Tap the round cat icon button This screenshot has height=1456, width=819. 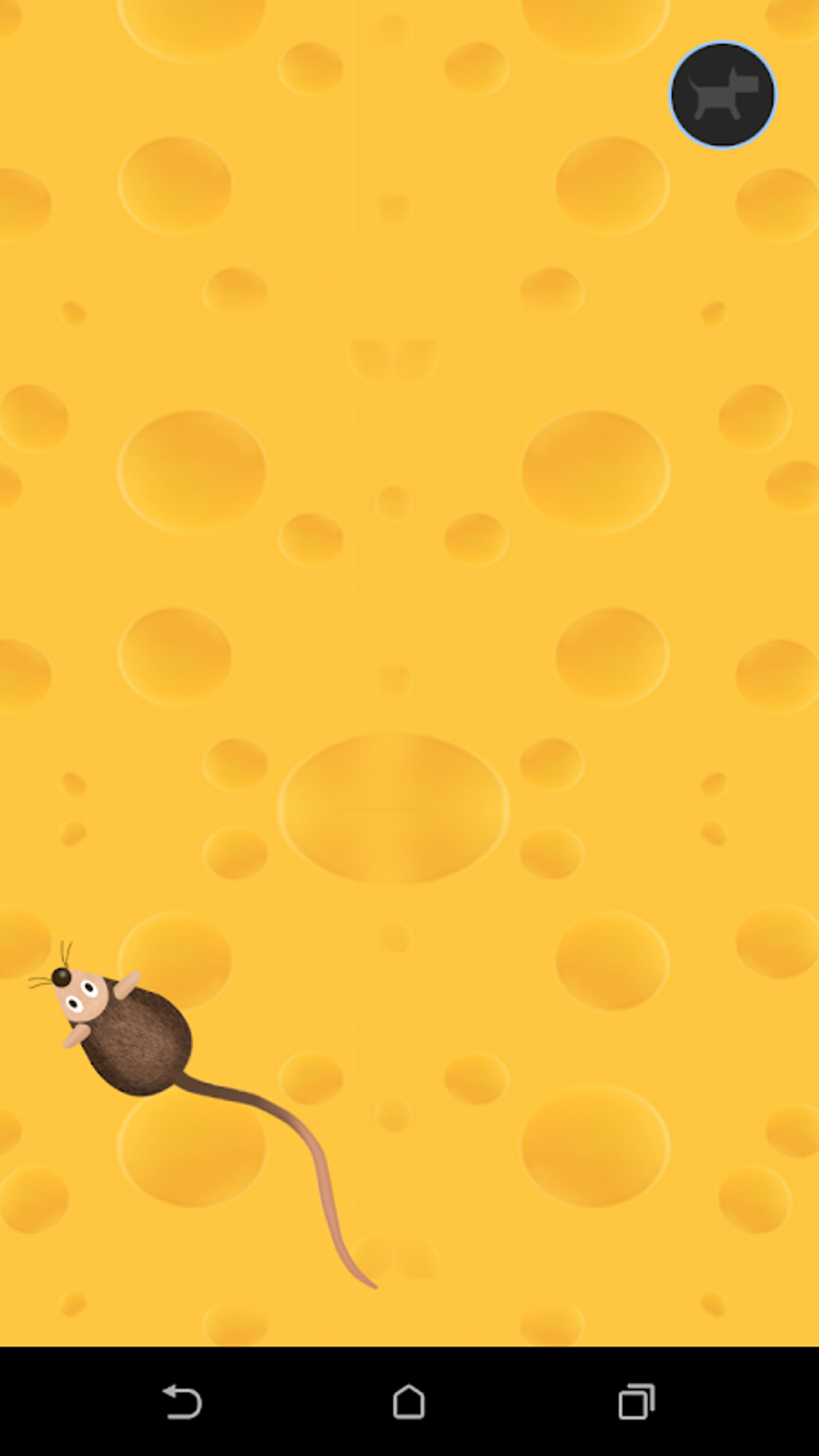[722, 95]
